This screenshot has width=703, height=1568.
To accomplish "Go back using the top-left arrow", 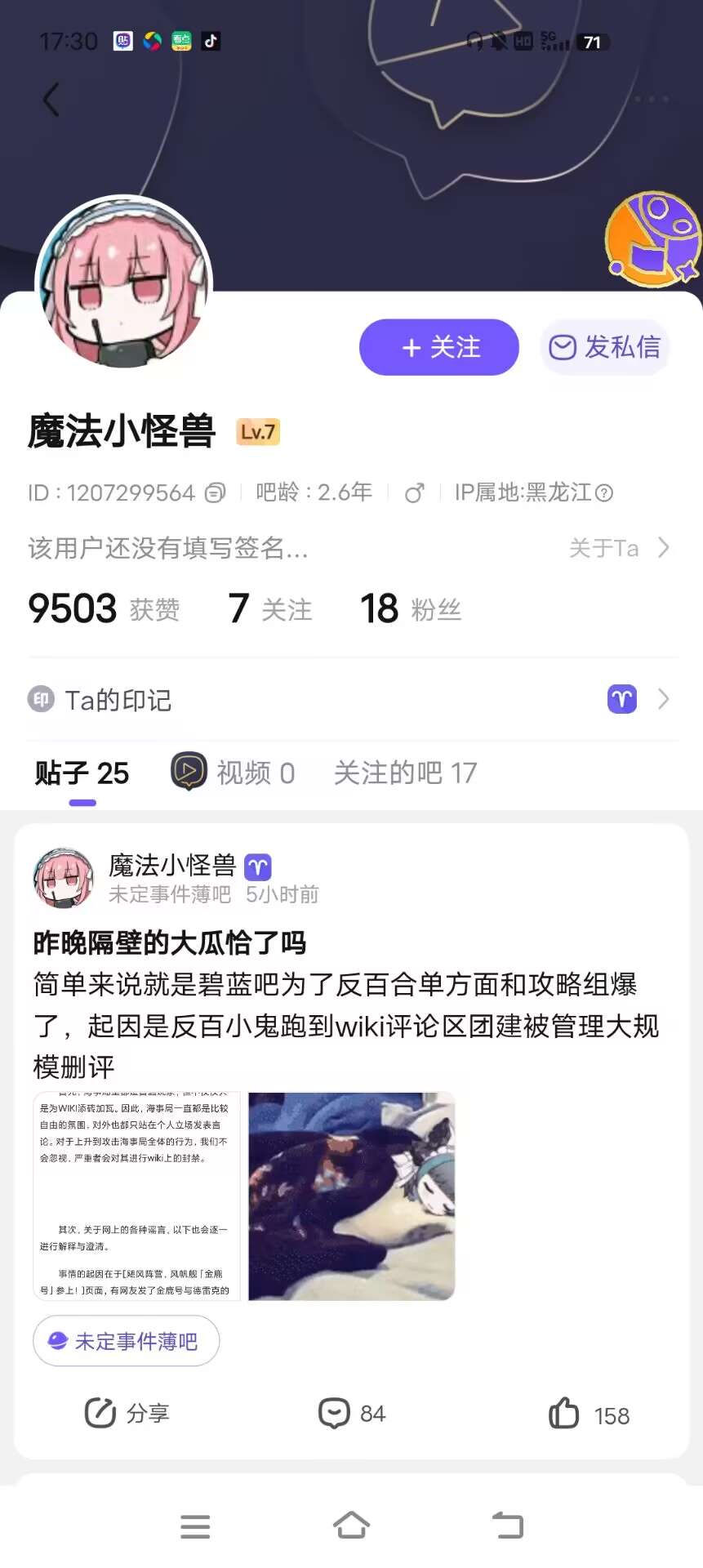I will point(51,100).
